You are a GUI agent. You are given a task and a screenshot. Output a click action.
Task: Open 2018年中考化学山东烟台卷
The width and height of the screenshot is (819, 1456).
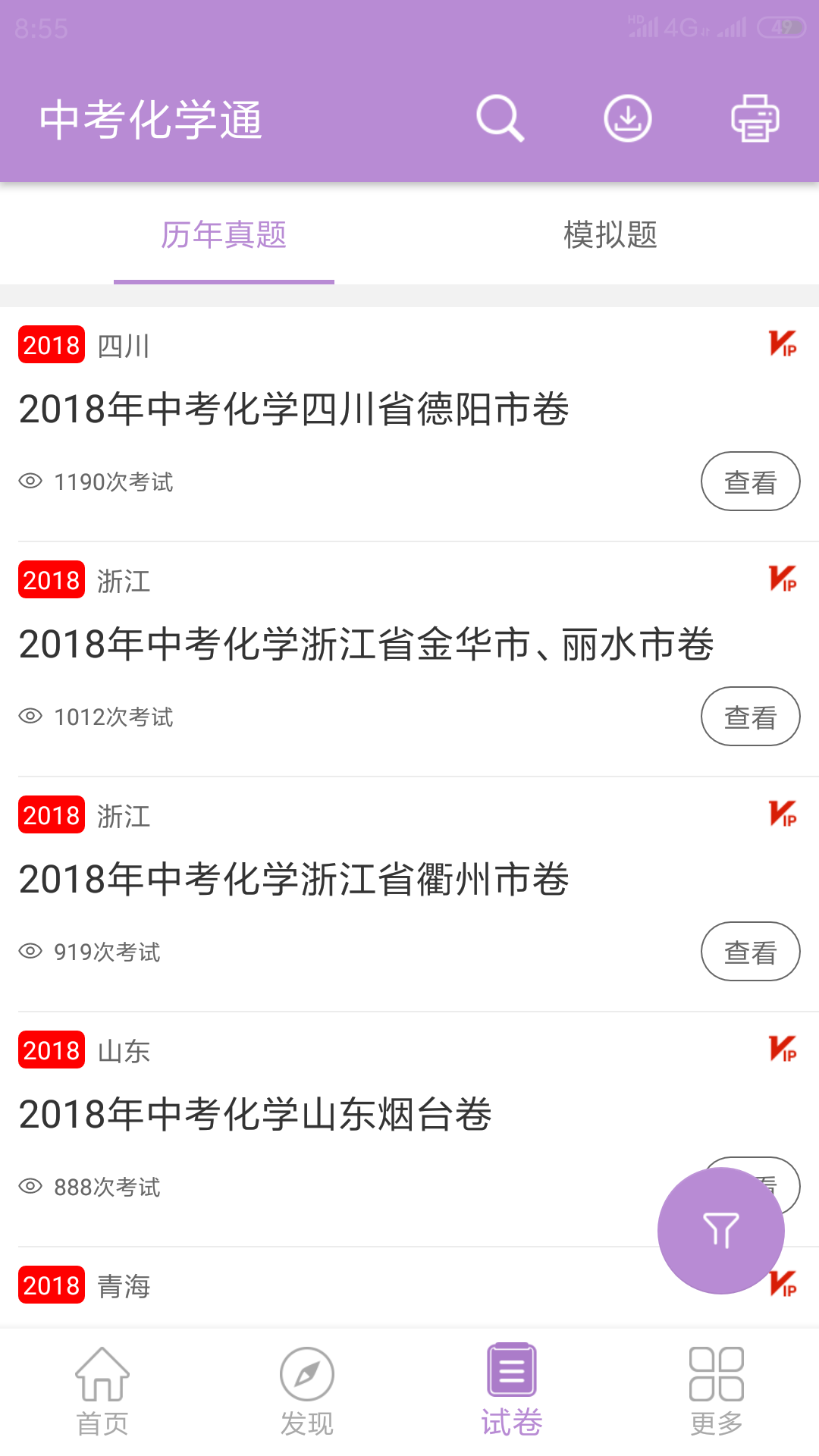pyautogui.click(x=255, y=1112)
